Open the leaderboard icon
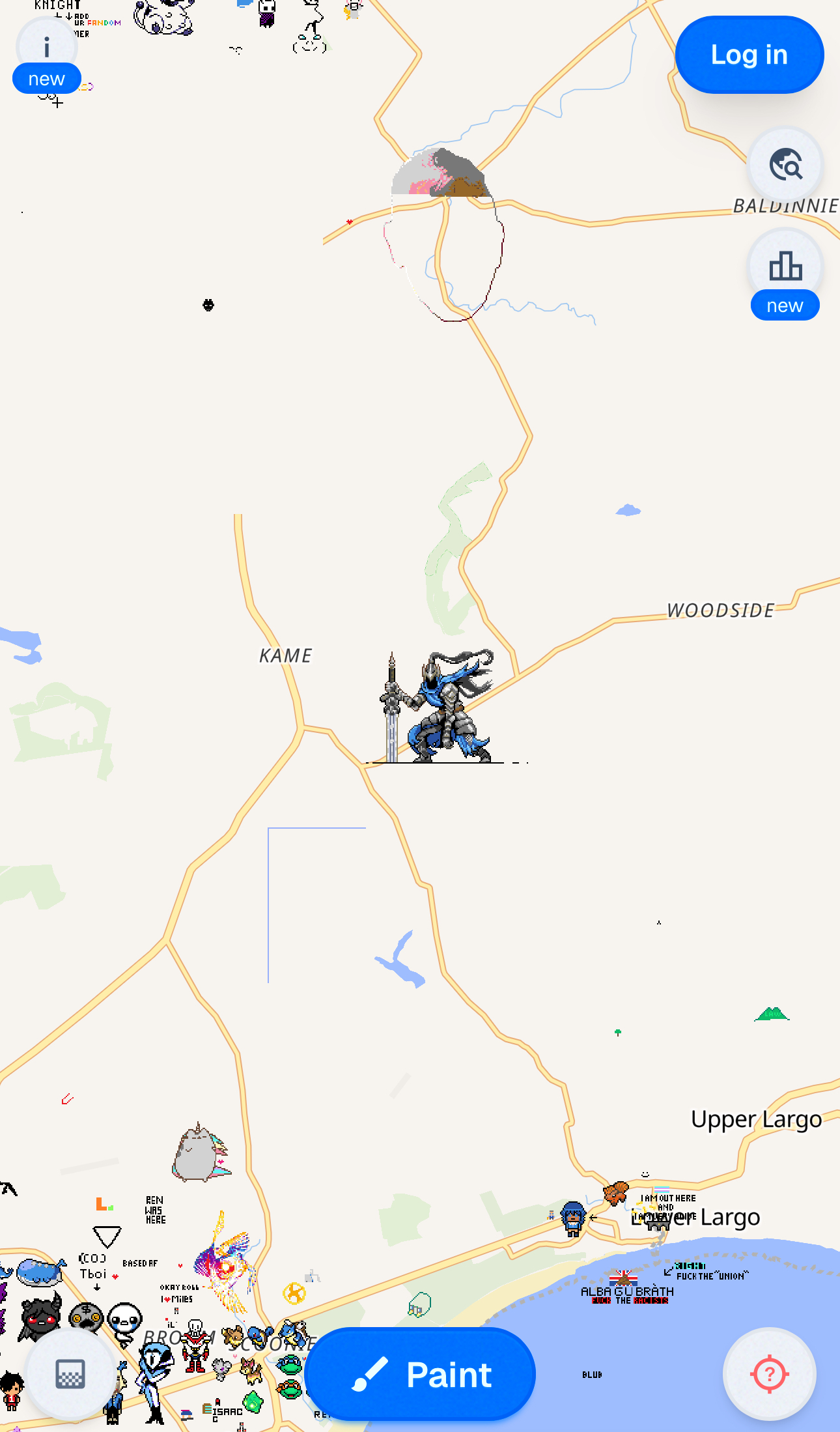840x1432 pixels. tap(785, 266)
